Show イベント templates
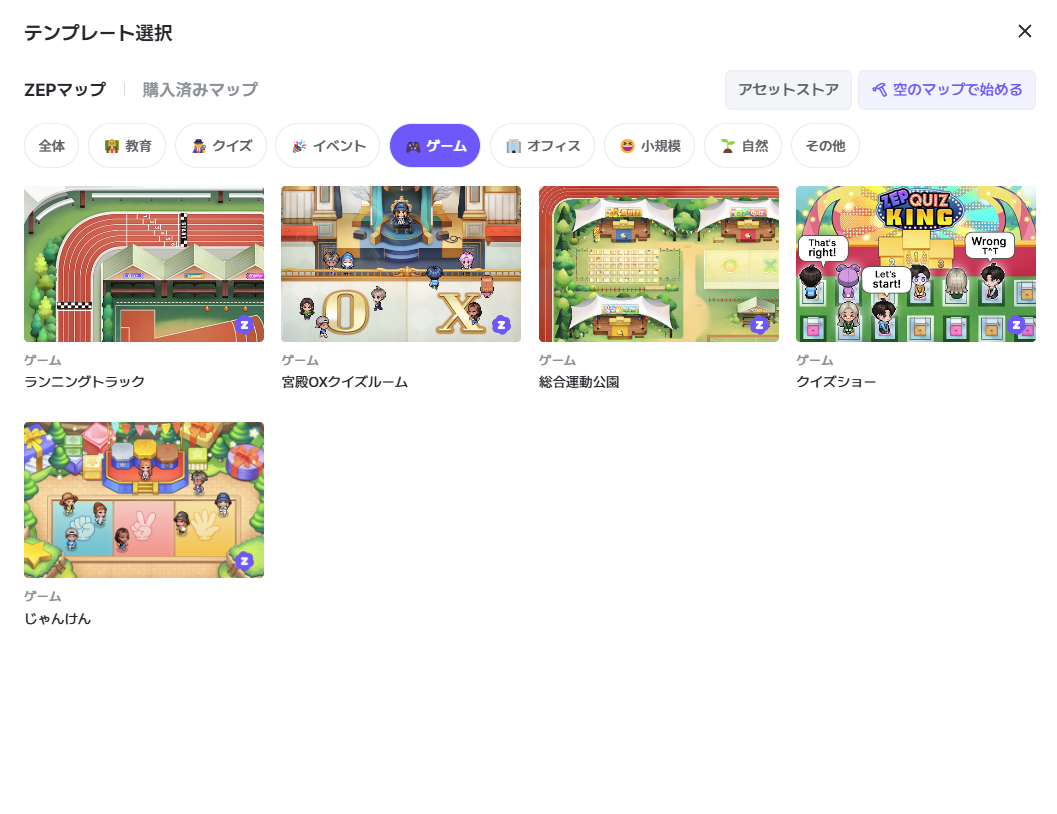This screenshot has width=1057, height=814. pos(328,146)
